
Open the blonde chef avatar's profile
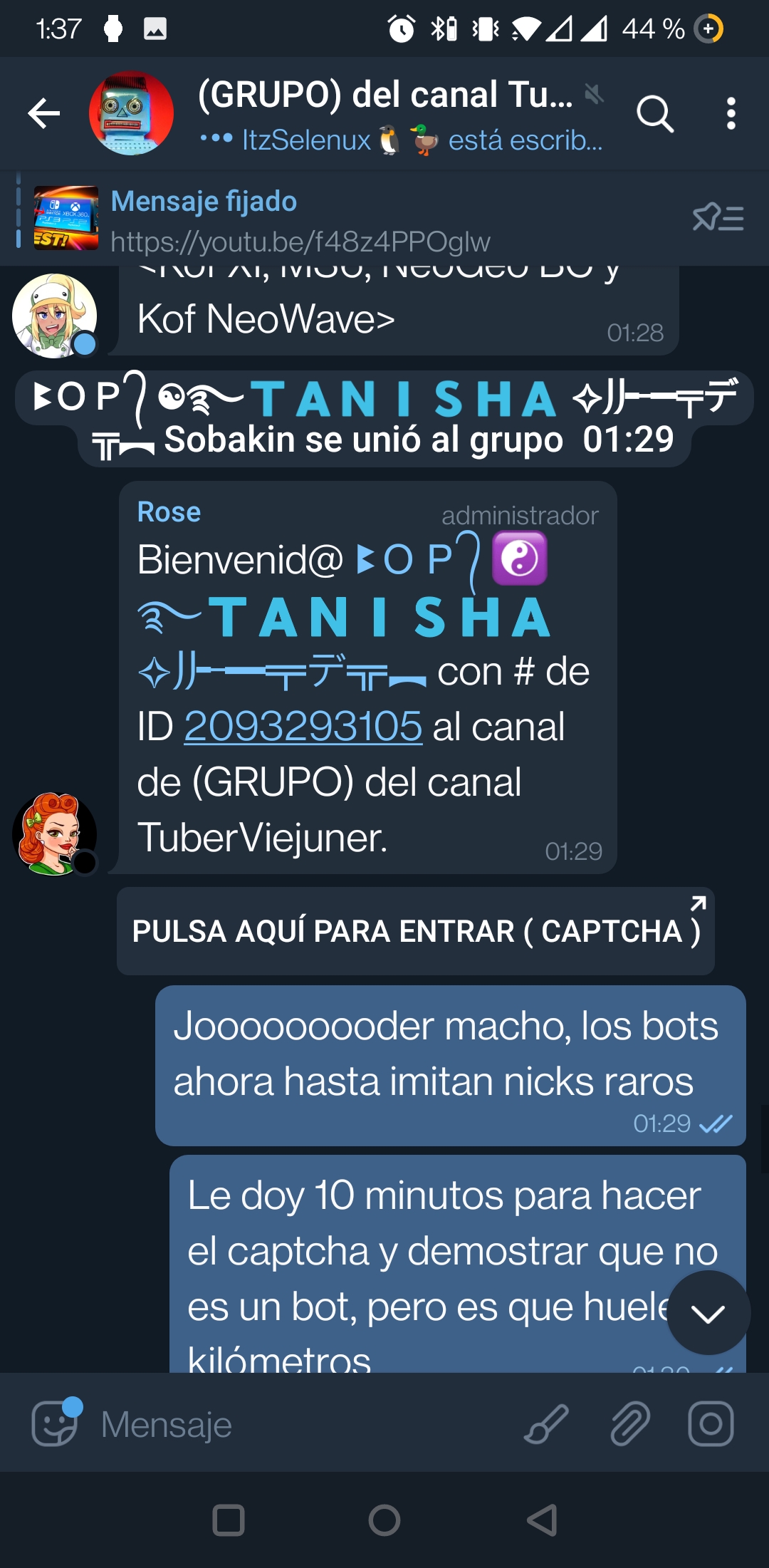pos(55,316)
